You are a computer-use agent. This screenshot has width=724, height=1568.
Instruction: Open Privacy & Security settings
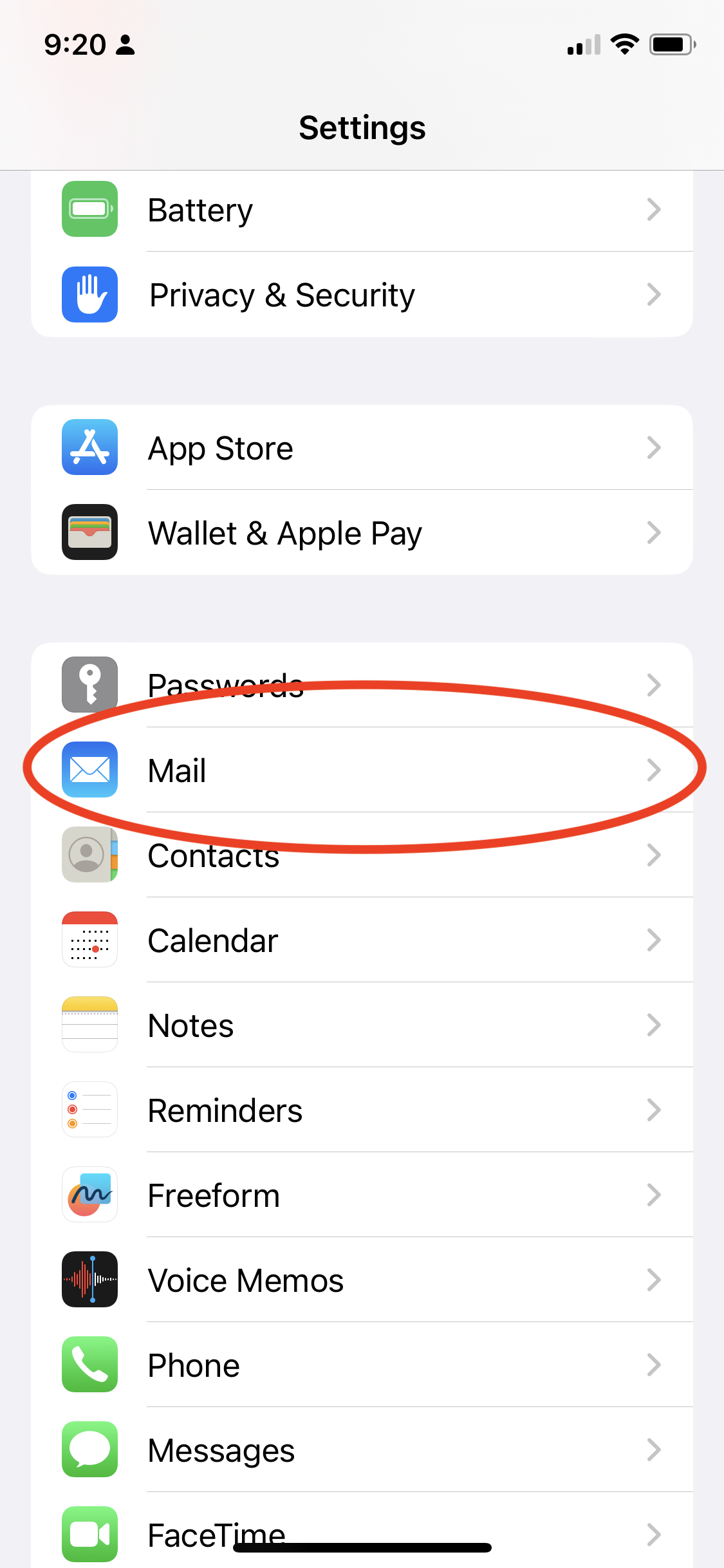[360, 295]
